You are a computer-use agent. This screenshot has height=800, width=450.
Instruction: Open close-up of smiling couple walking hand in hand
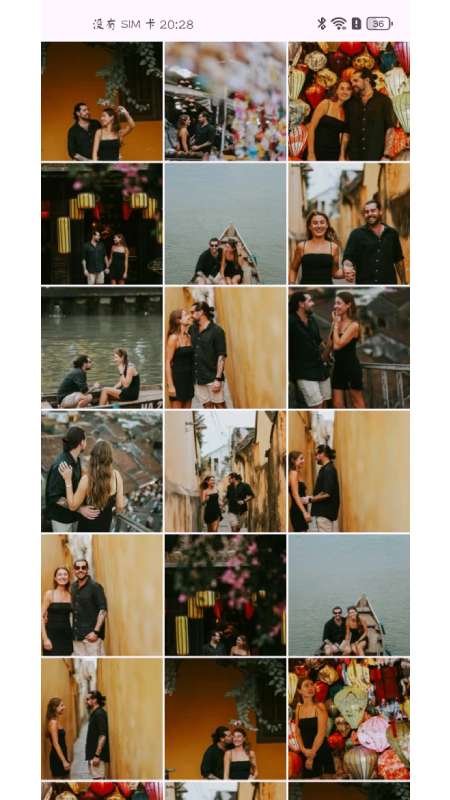pyautogui.click(x=348, y=224)
